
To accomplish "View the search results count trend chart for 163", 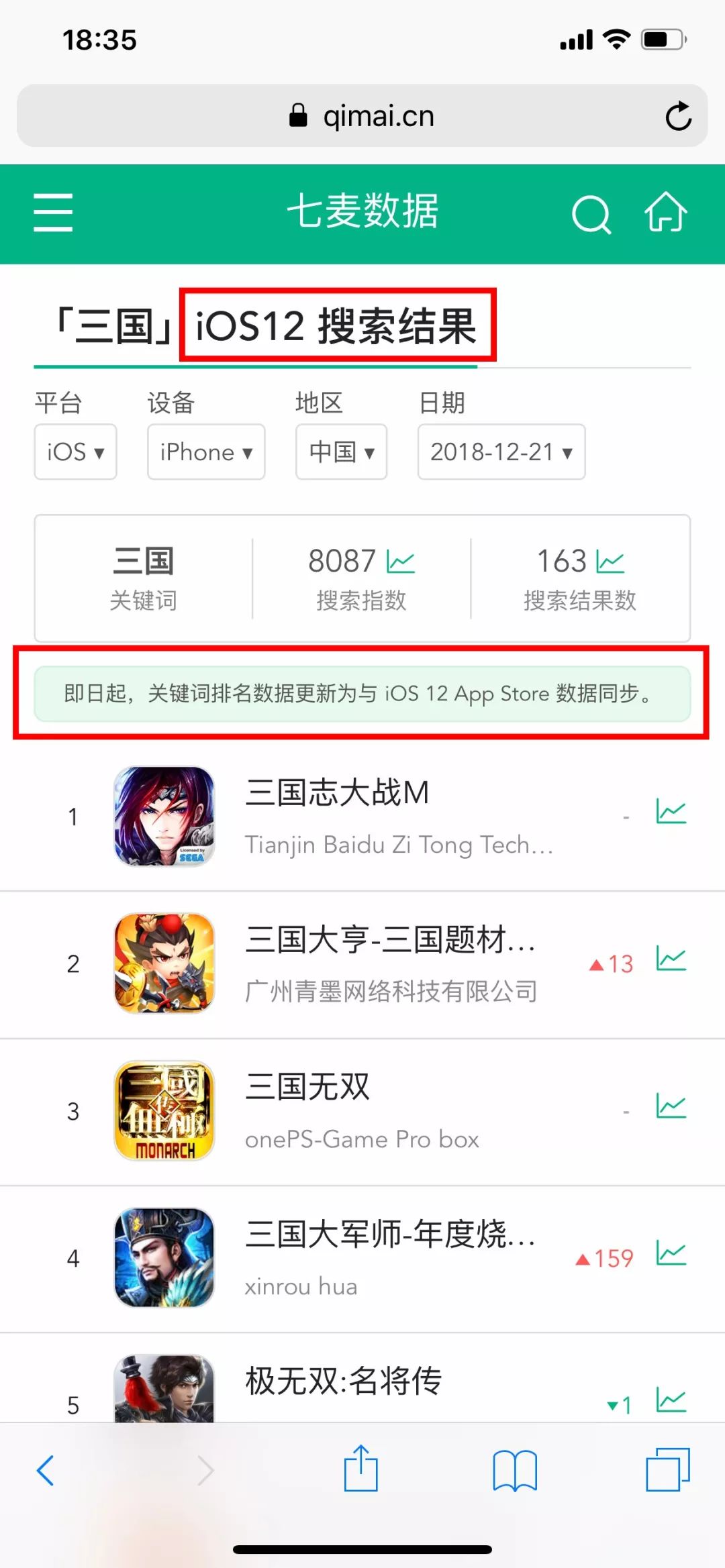I will pyautogui.click(x=610, y=562).
